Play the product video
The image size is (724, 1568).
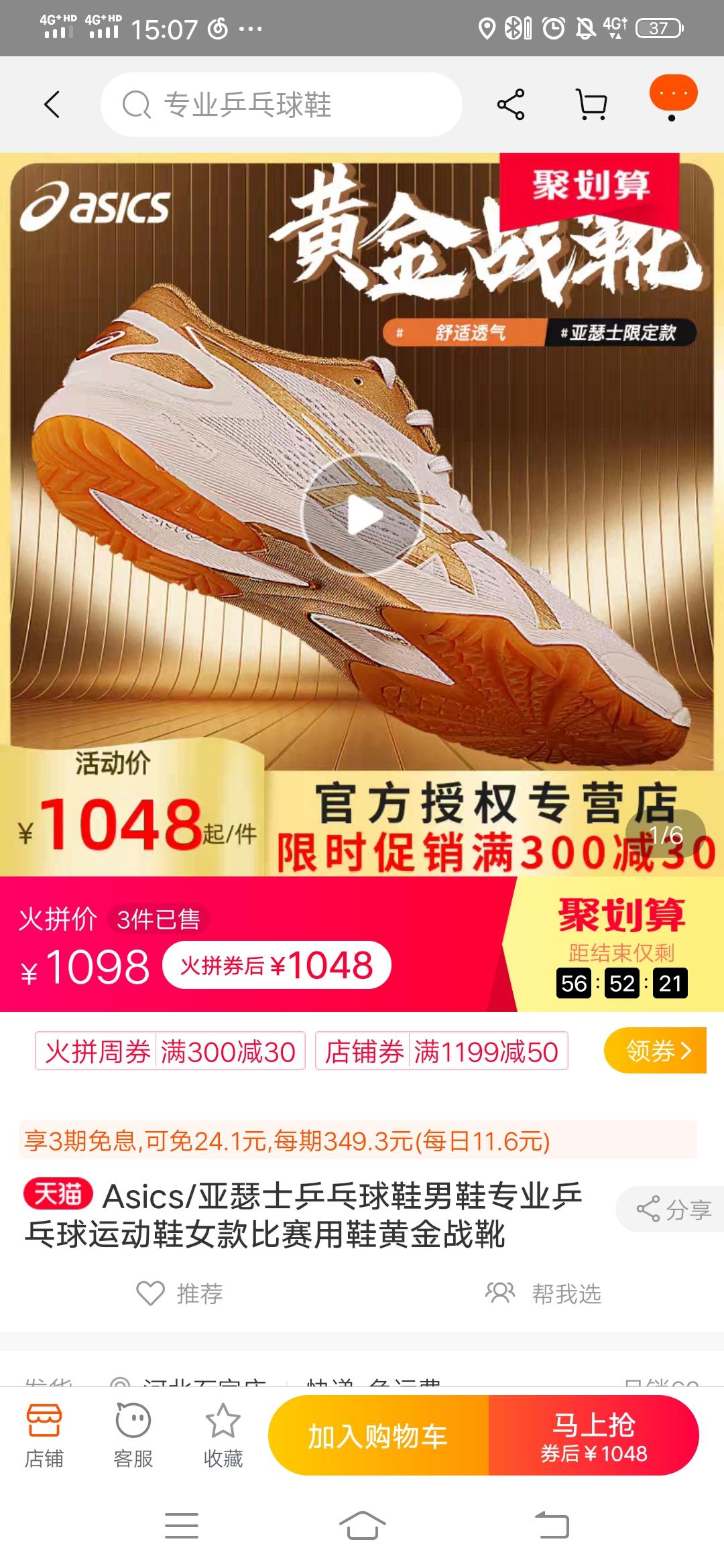pyautogui.click(x=362, y=516)
